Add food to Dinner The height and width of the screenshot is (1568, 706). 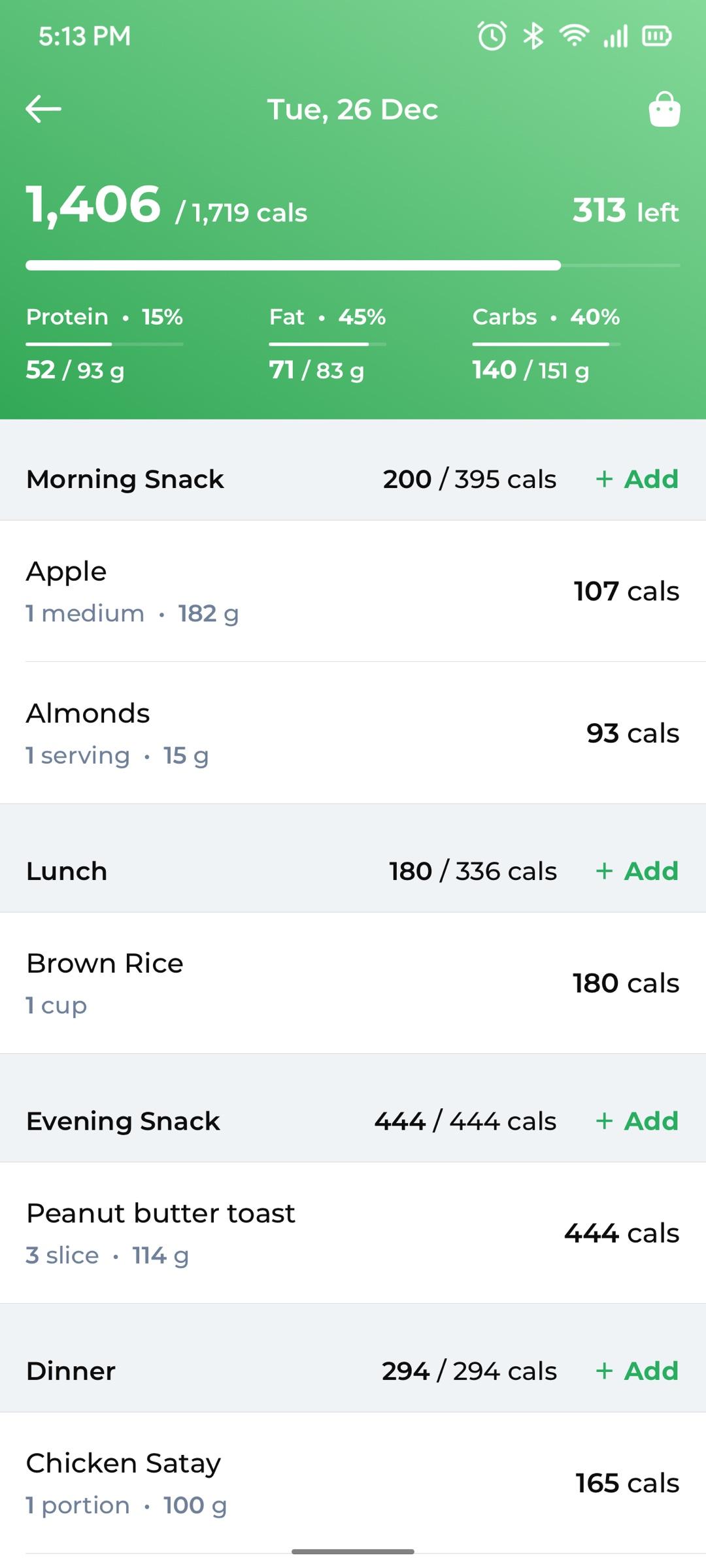click(637, 1371)
